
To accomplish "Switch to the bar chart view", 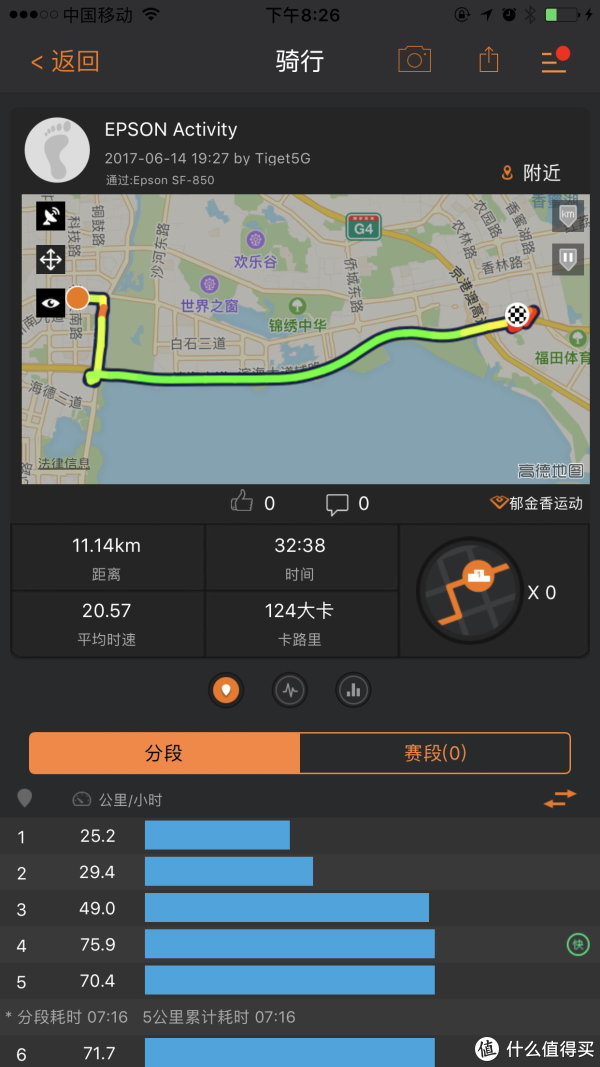I will pos(352,689).
